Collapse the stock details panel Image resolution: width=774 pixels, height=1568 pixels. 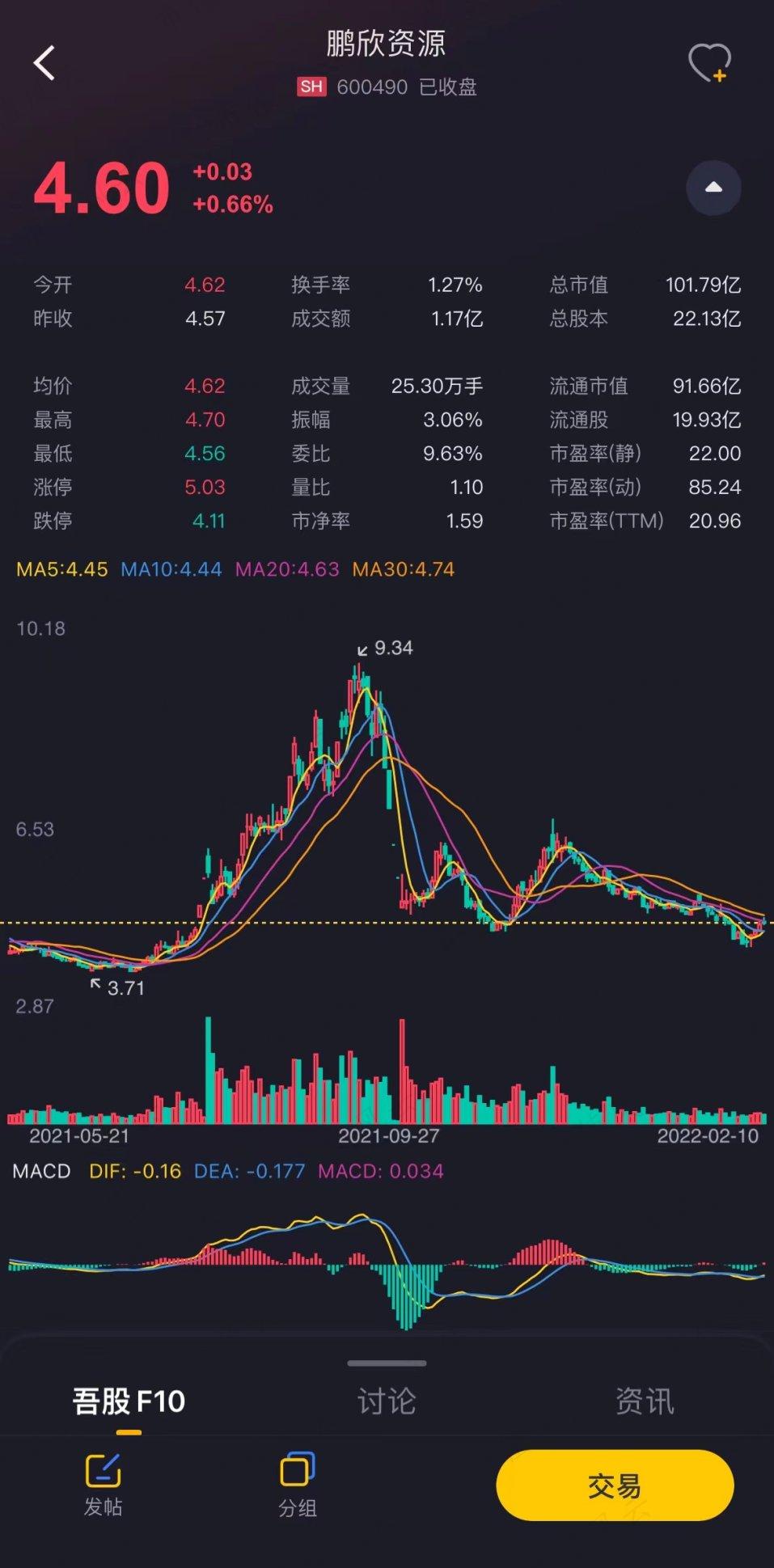pyautogui.click(x=713, y=188)
